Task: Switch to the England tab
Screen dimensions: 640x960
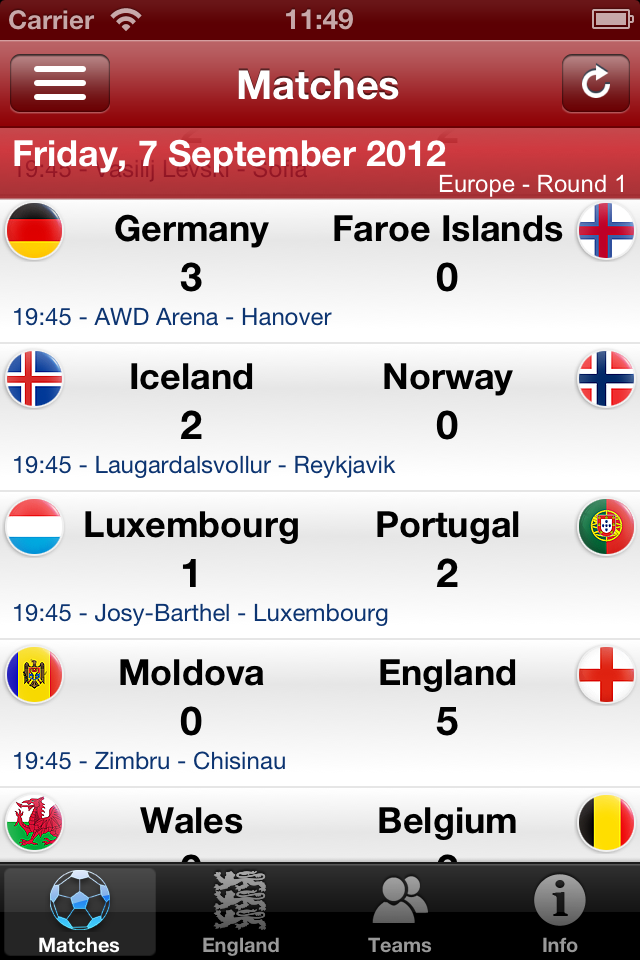Action: tap(240, 912)
